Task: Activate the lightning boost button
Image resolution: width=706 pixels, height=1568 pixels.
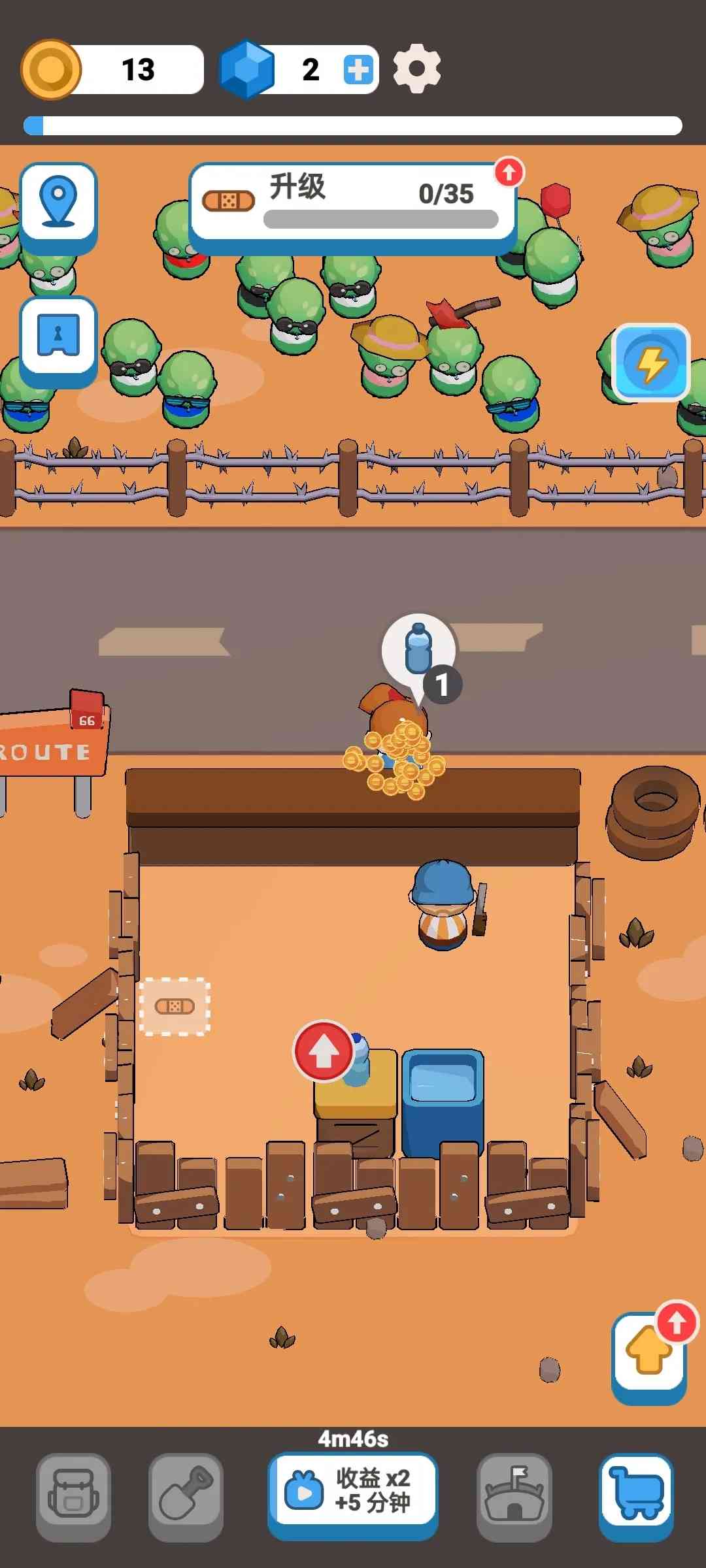Action: coord(652,363)
